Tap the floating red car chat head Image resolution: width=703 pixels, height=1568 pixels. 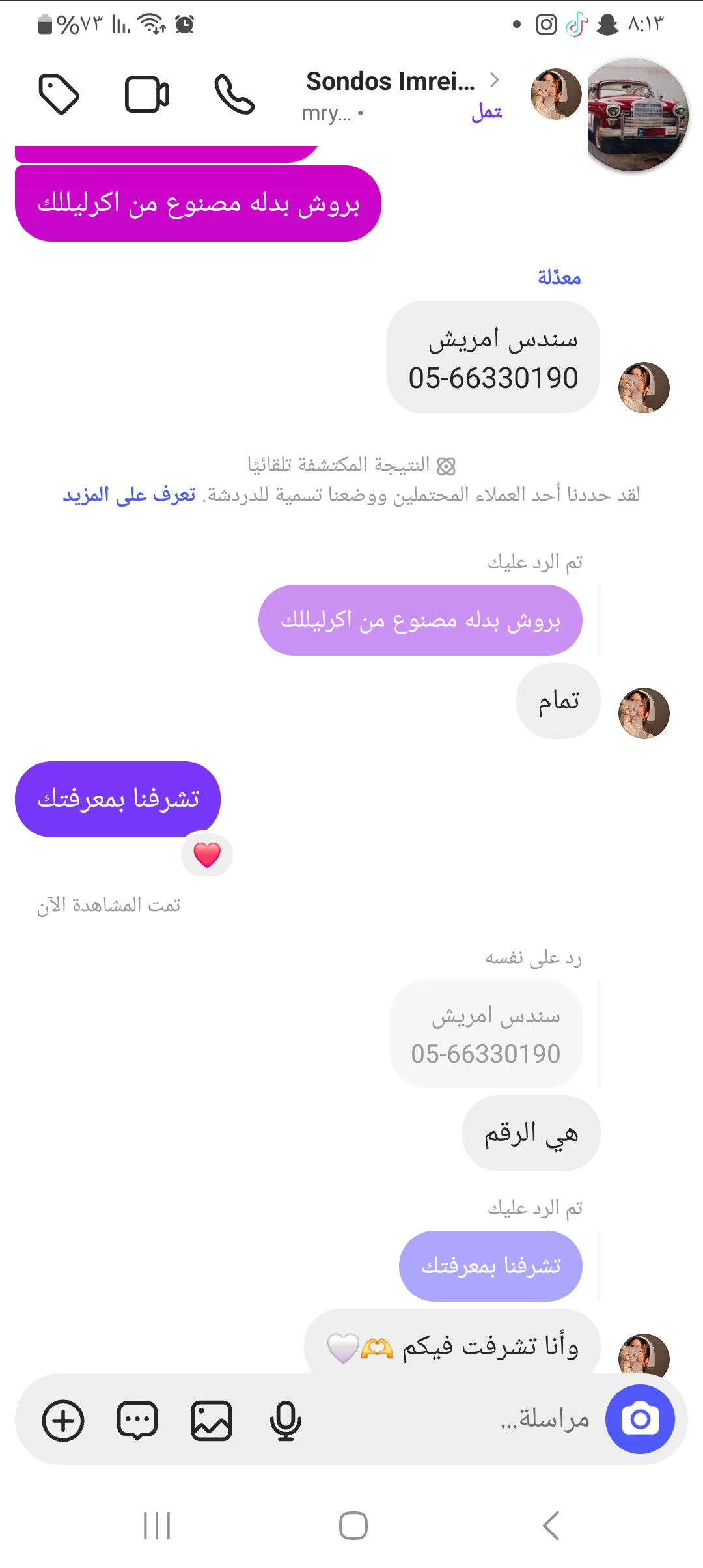(x=637, y=115)
